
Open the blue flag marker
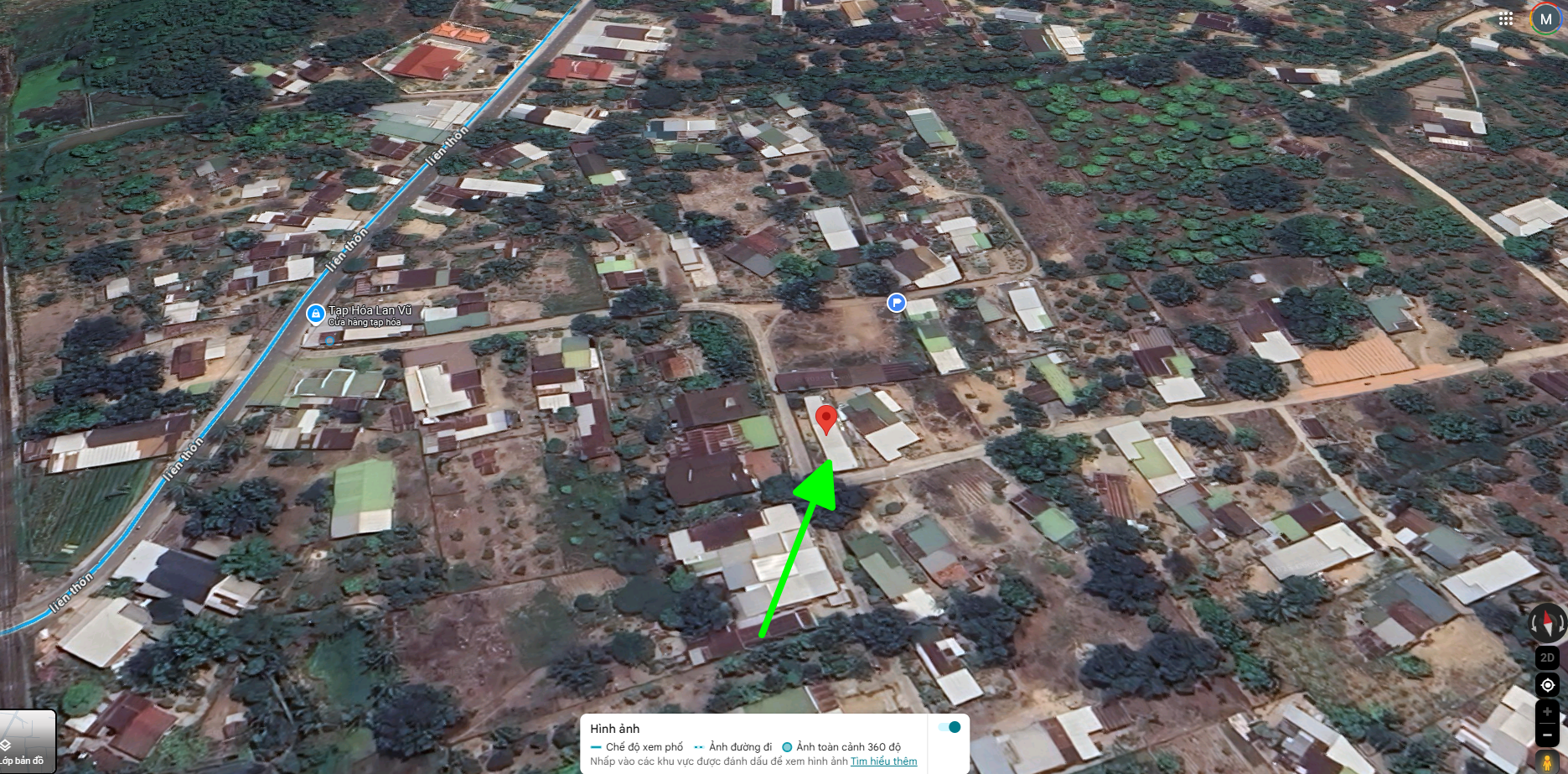(896, 303)
